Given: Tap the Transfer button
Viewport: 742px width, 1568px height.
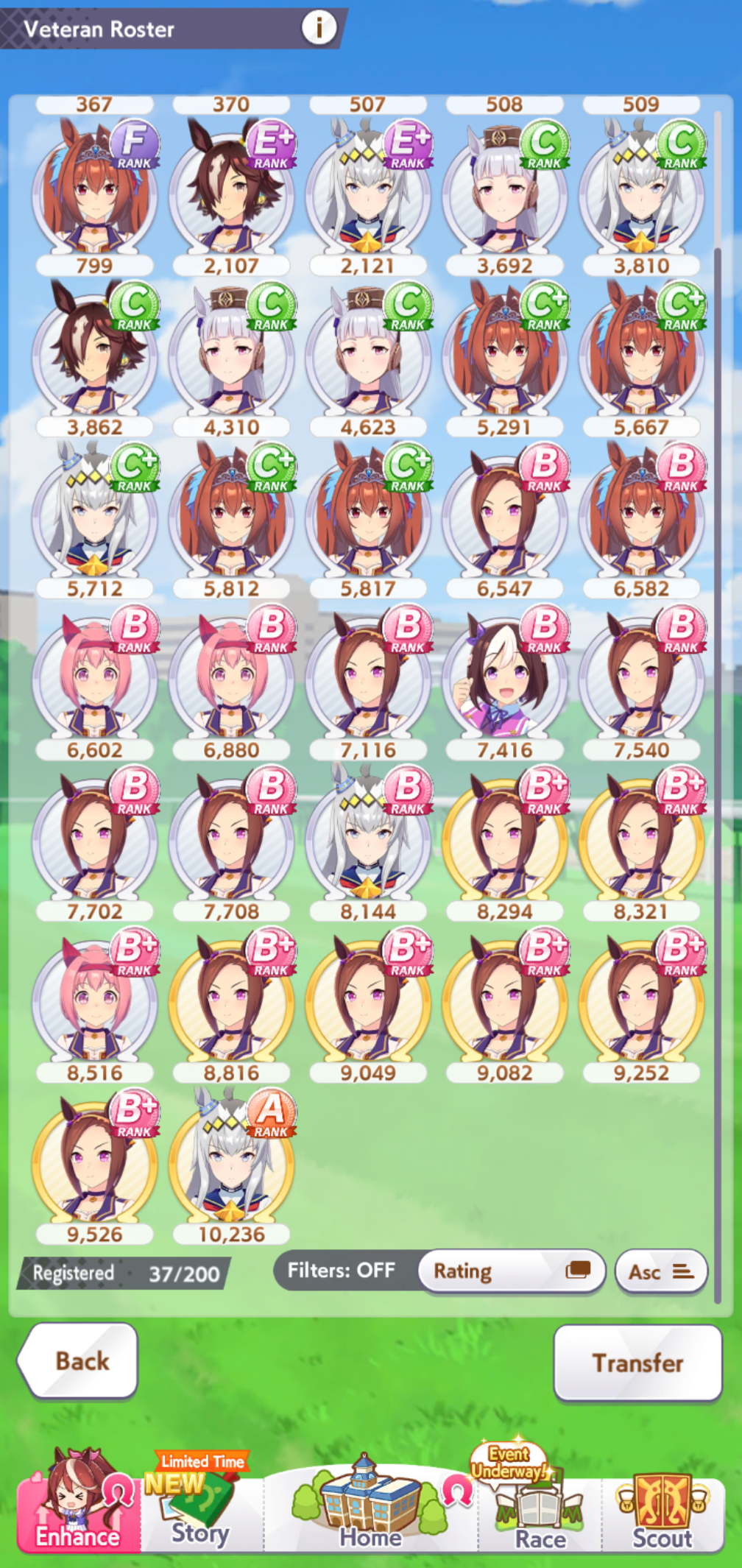Looking at the screenshot, I should (x=637, y=1363).
